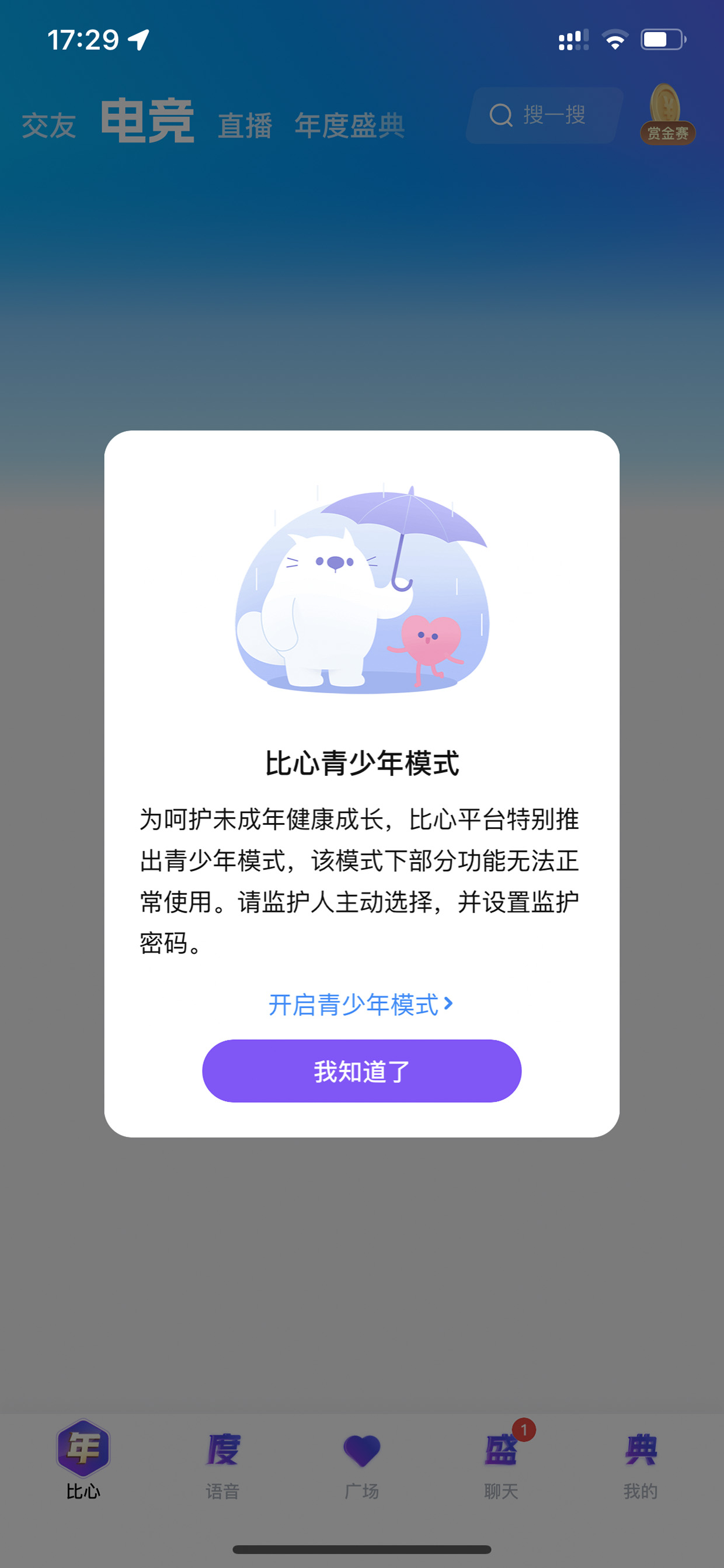724x1568 pixels.
Task: Dismiss dialog with 我知道了 button
Action: point(361,1071)
